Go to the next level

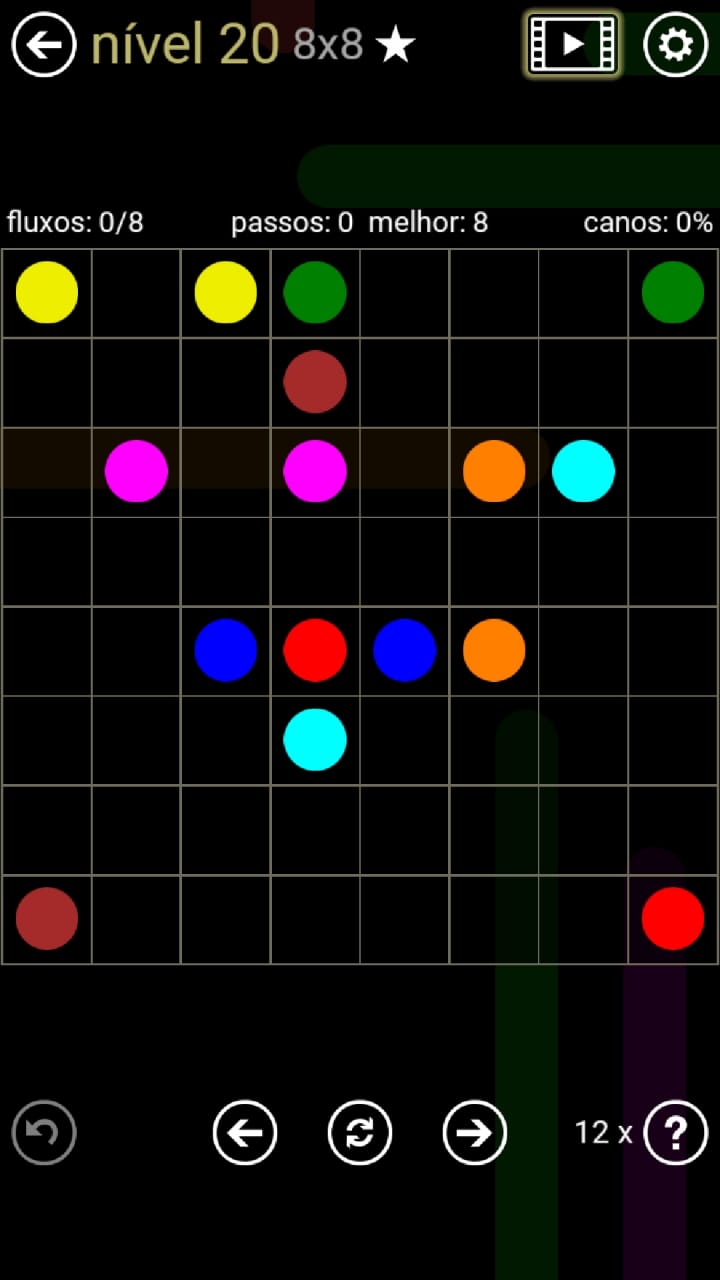474,1132
